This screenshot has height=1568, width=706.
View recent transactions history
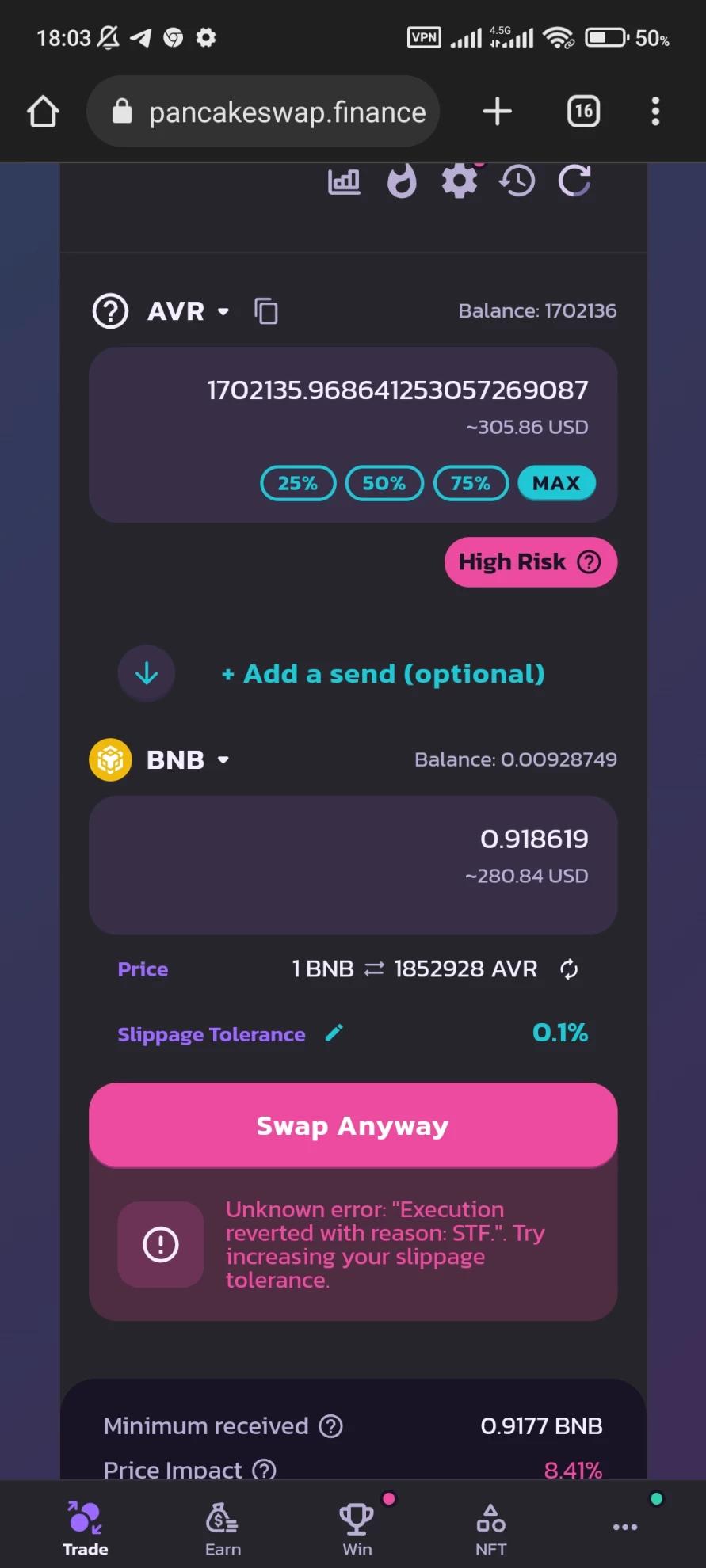coord(517,181)
